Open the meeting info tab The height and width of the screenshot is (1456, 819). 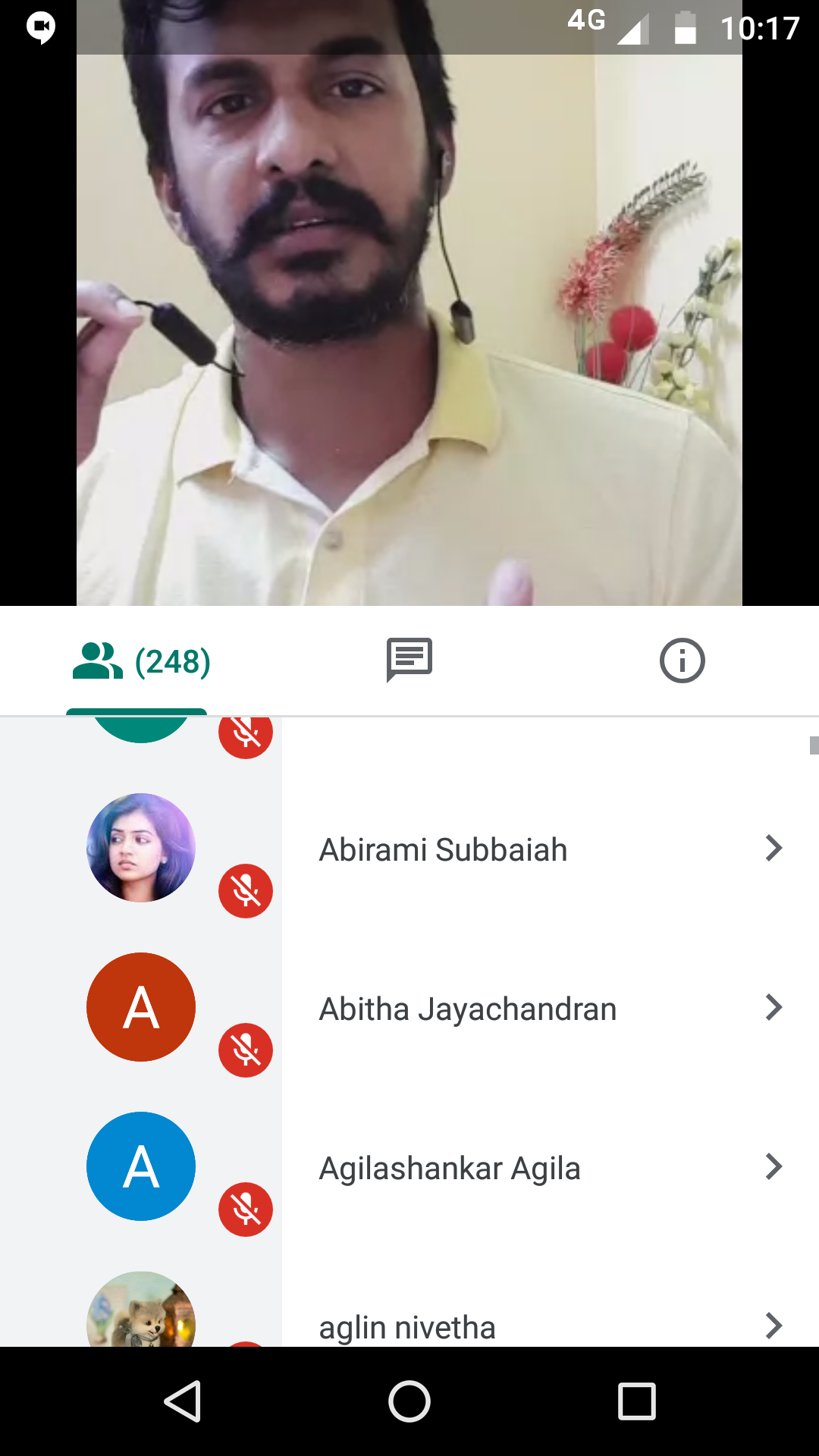pos(682,661)
